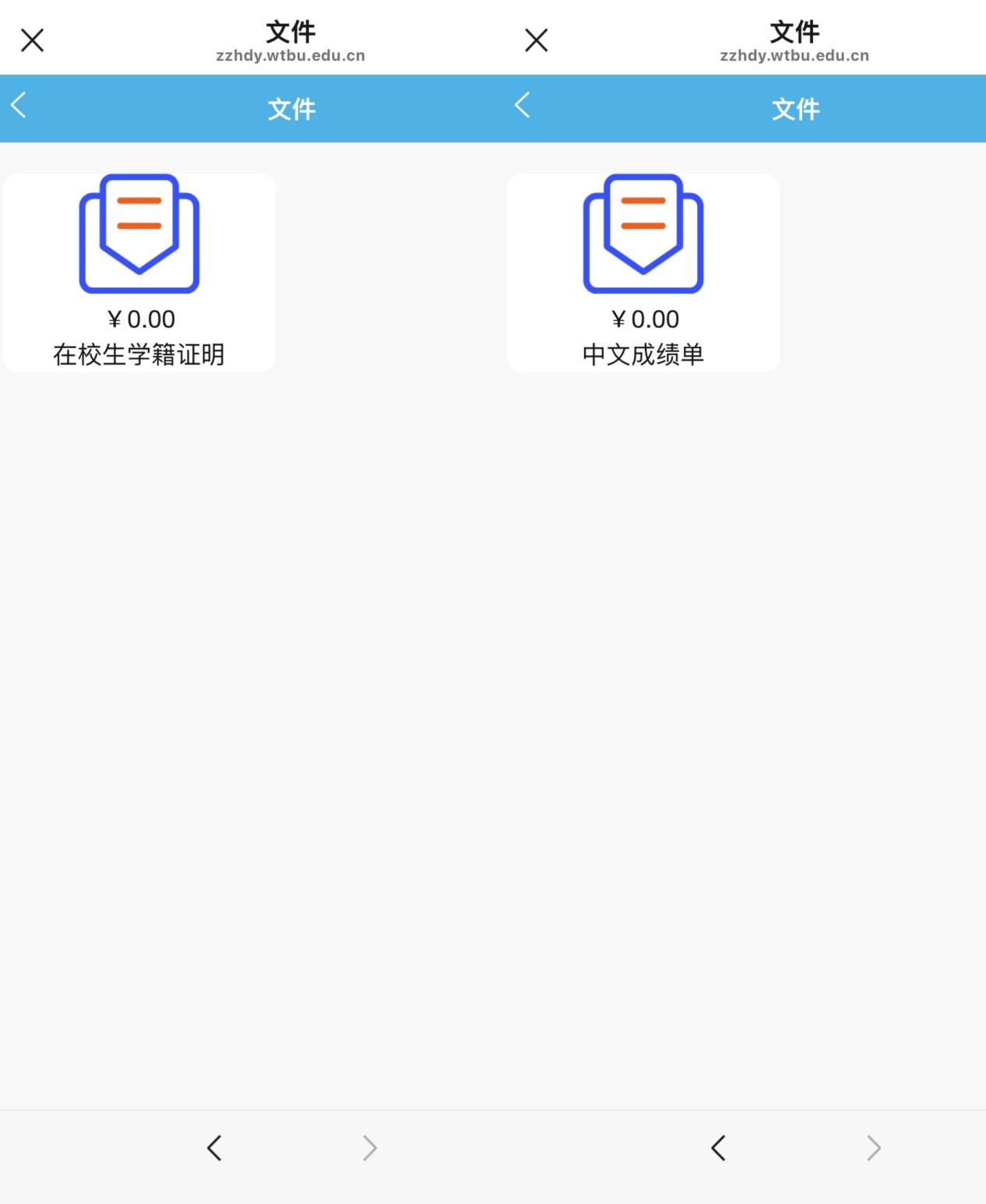Open the 中文成绩单 file card
Image resolution: width=986 pixels, height=1204 pixels.
click(643, 273)
